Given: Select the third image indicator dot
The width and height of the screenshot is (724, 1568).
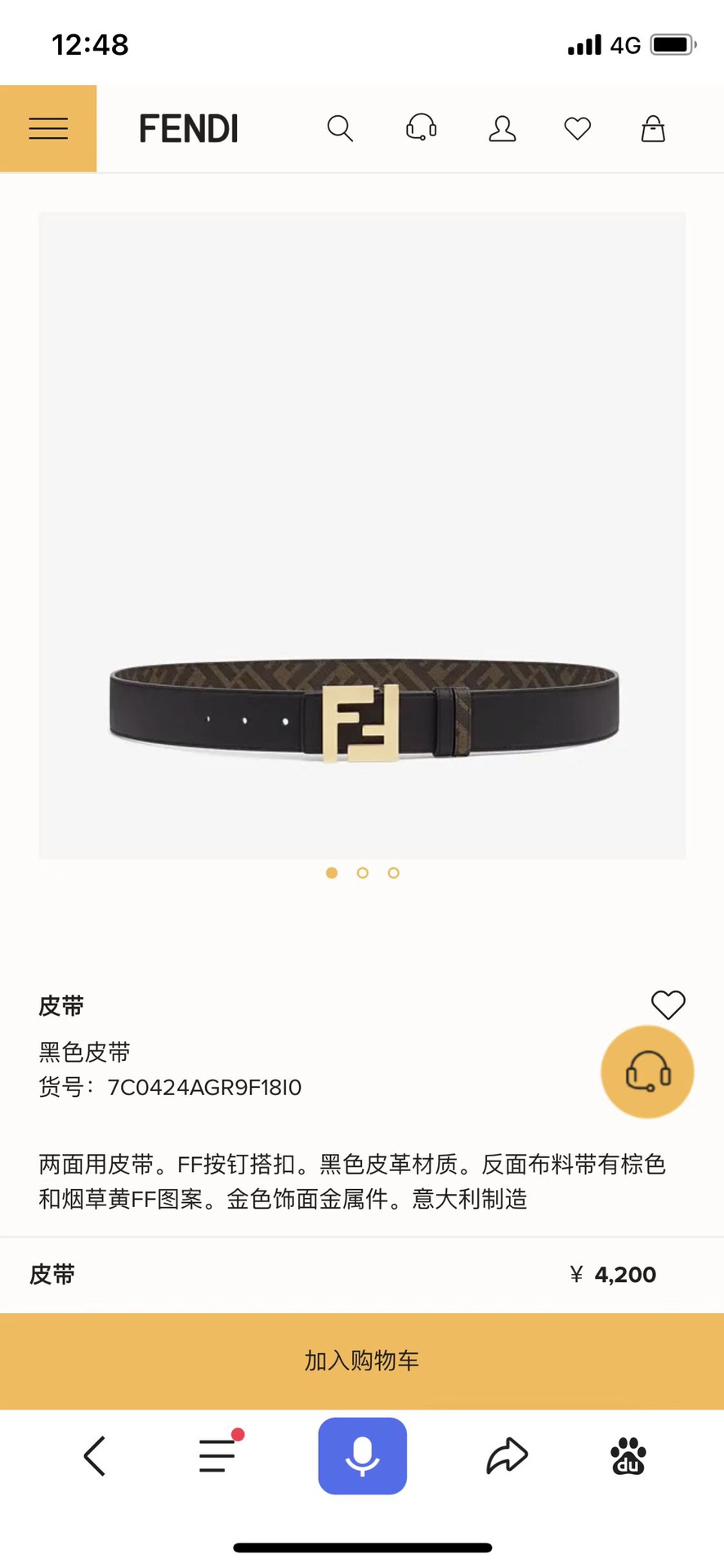Looking at the screenshot, I should click(x=394, y=873).
